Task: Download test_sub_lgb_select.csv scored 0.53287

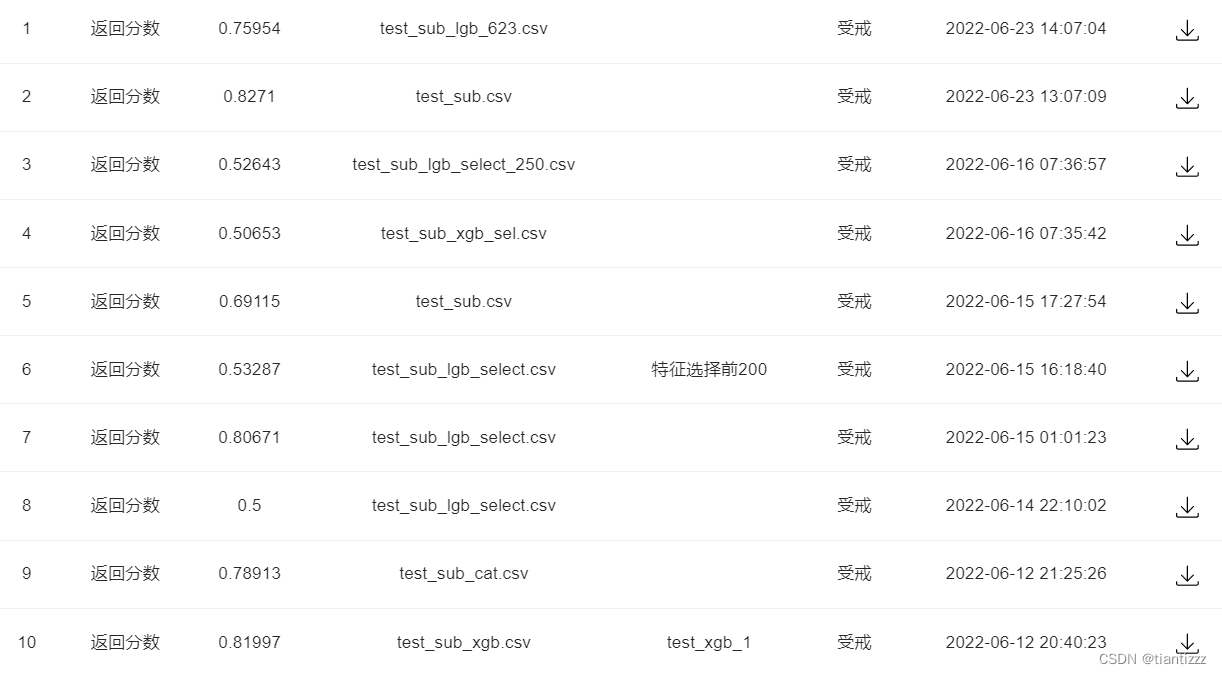Action: (1187, 371)
